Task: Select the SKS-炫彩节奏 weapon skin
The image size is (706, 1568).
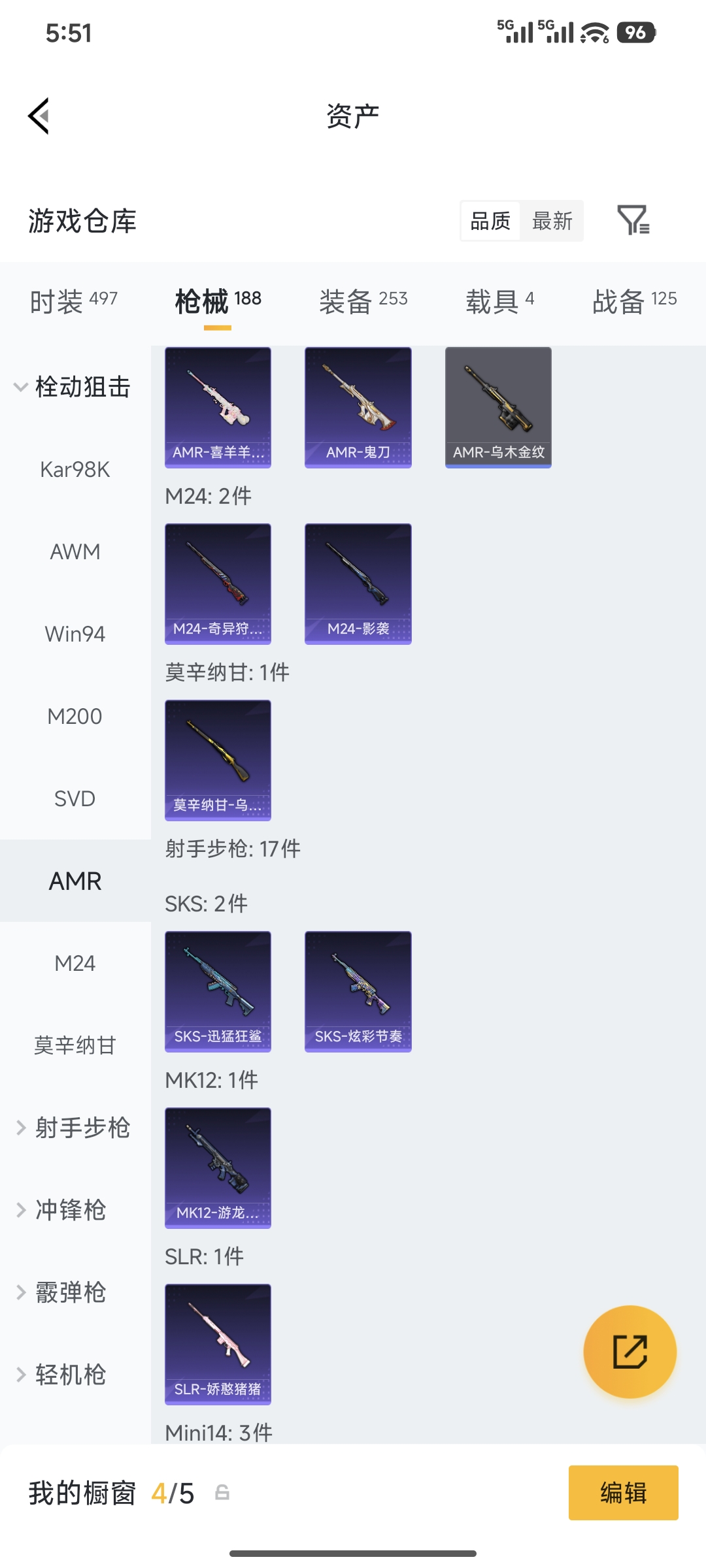Action: click(x=358, y=991)
